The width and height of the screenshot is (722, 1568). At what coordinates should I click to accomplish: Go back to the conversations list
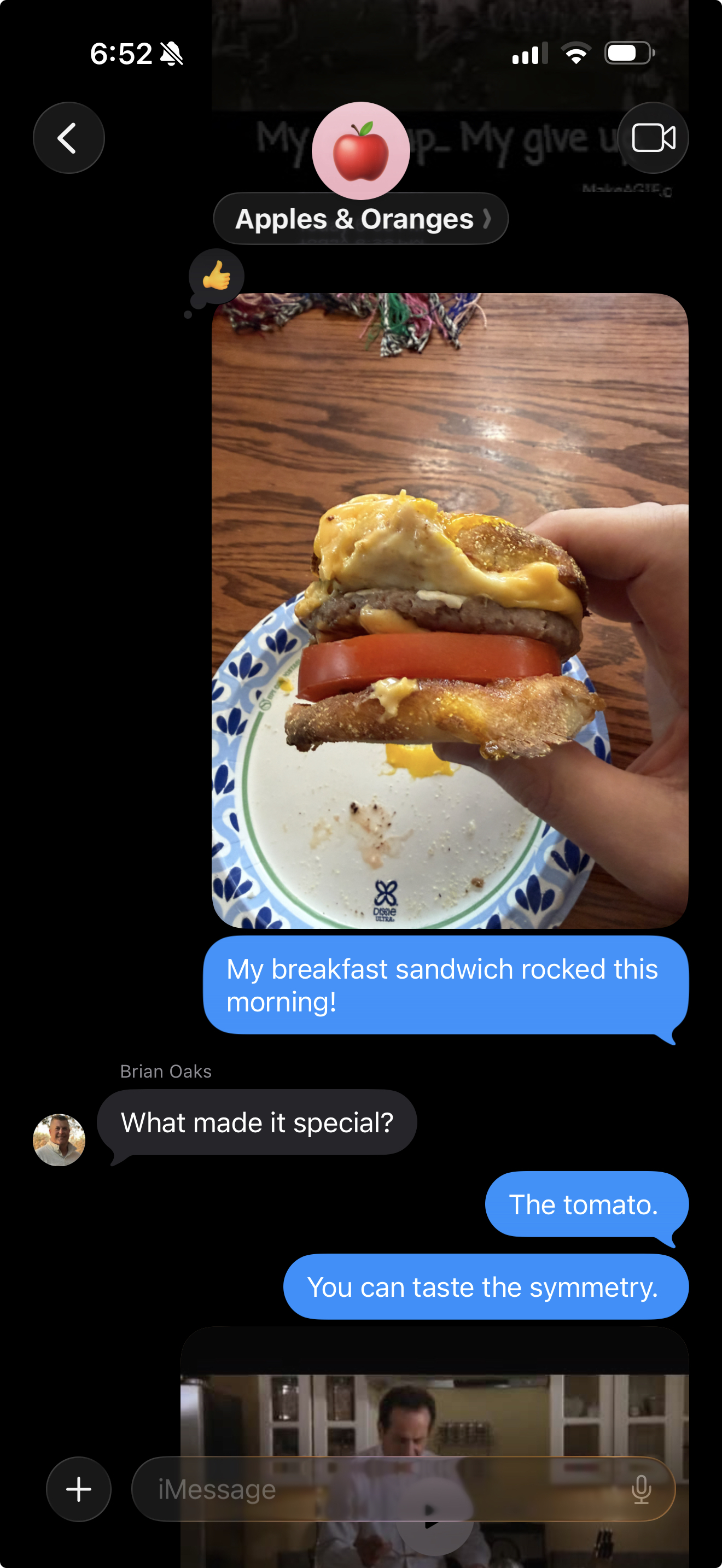click(68, 138)
